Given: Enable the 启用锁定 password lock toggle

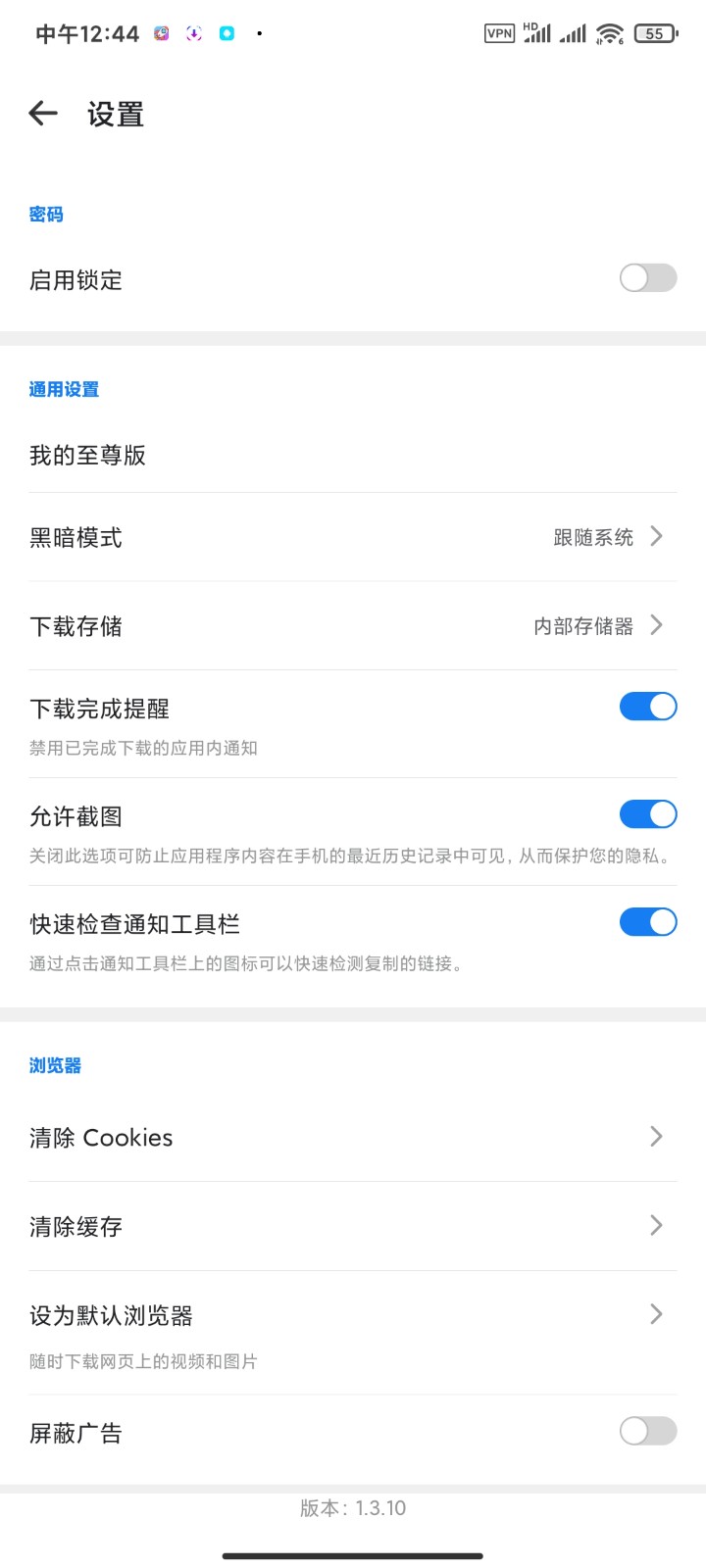Looking at the screenshot, I should 648,278.
